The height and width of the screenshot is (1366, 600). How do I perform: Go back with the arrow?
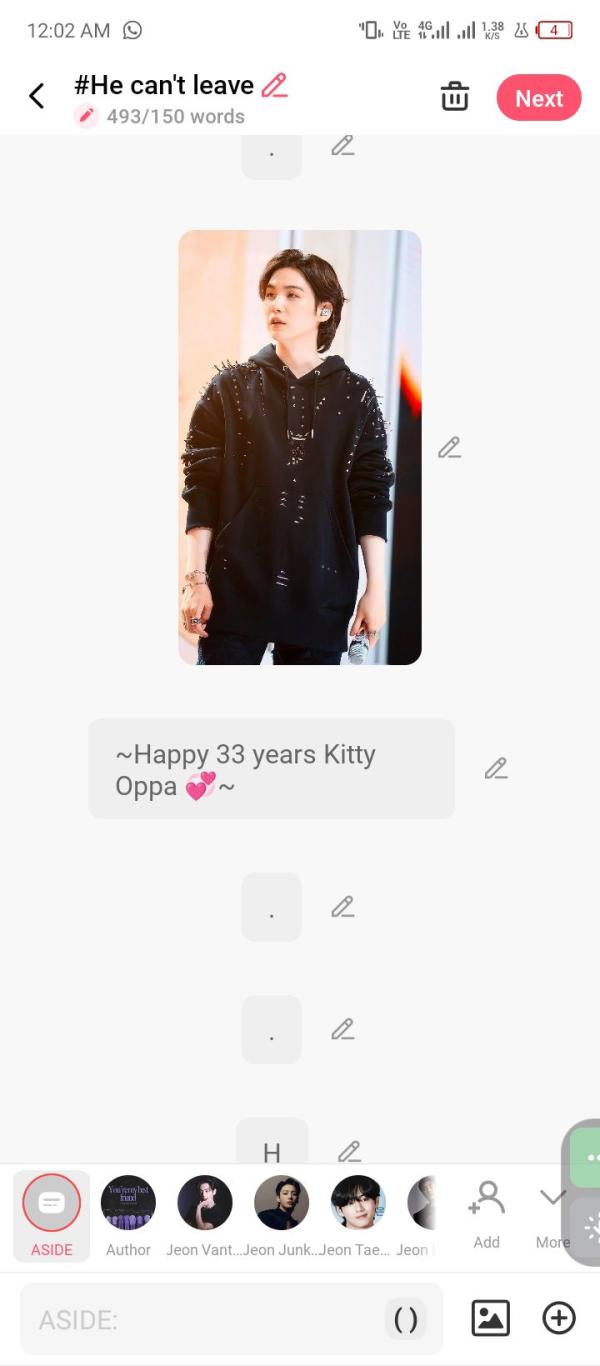click(37, 97)
